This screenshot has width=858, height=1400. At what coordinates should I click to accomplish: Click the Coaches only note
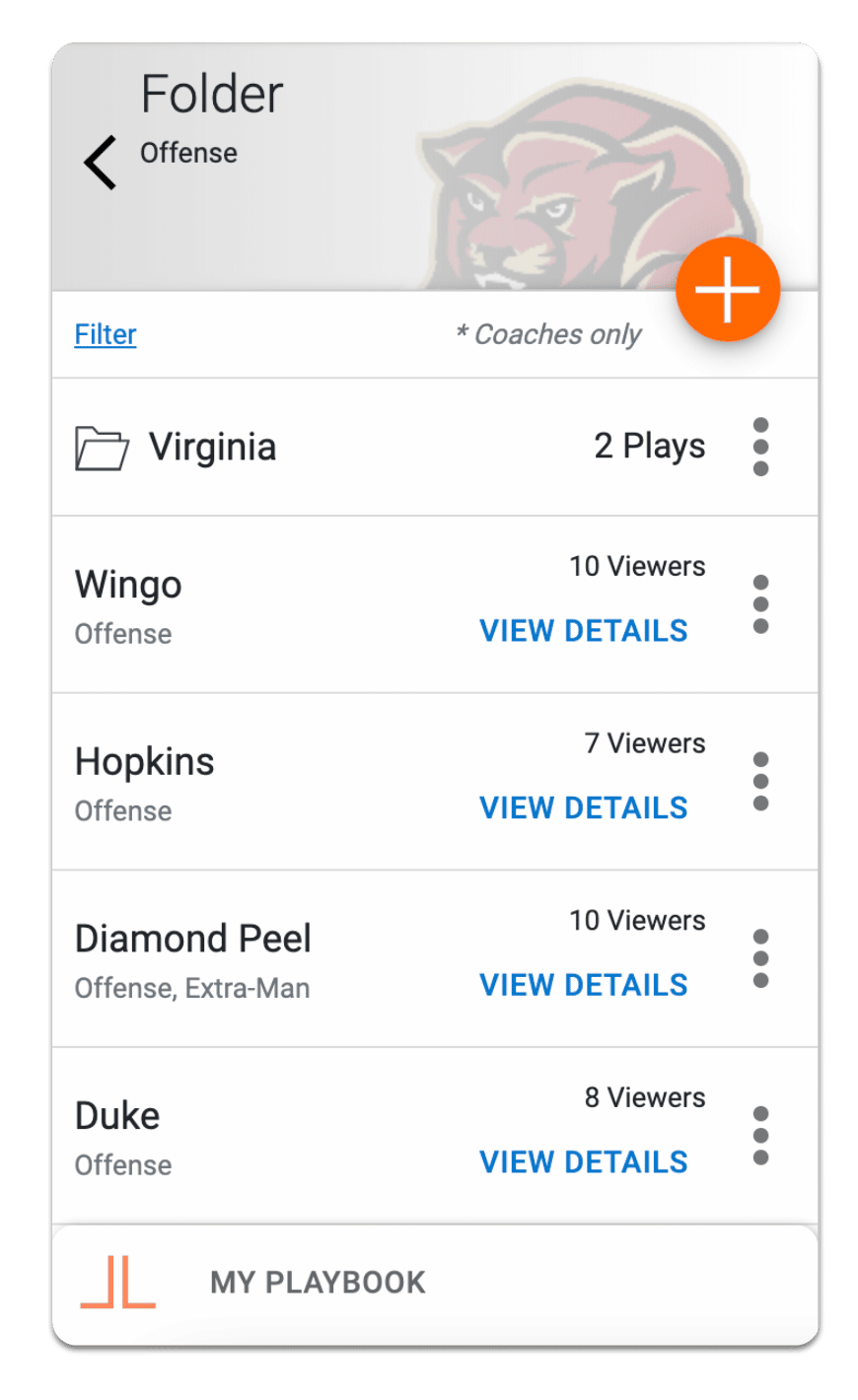coord(548,334)
